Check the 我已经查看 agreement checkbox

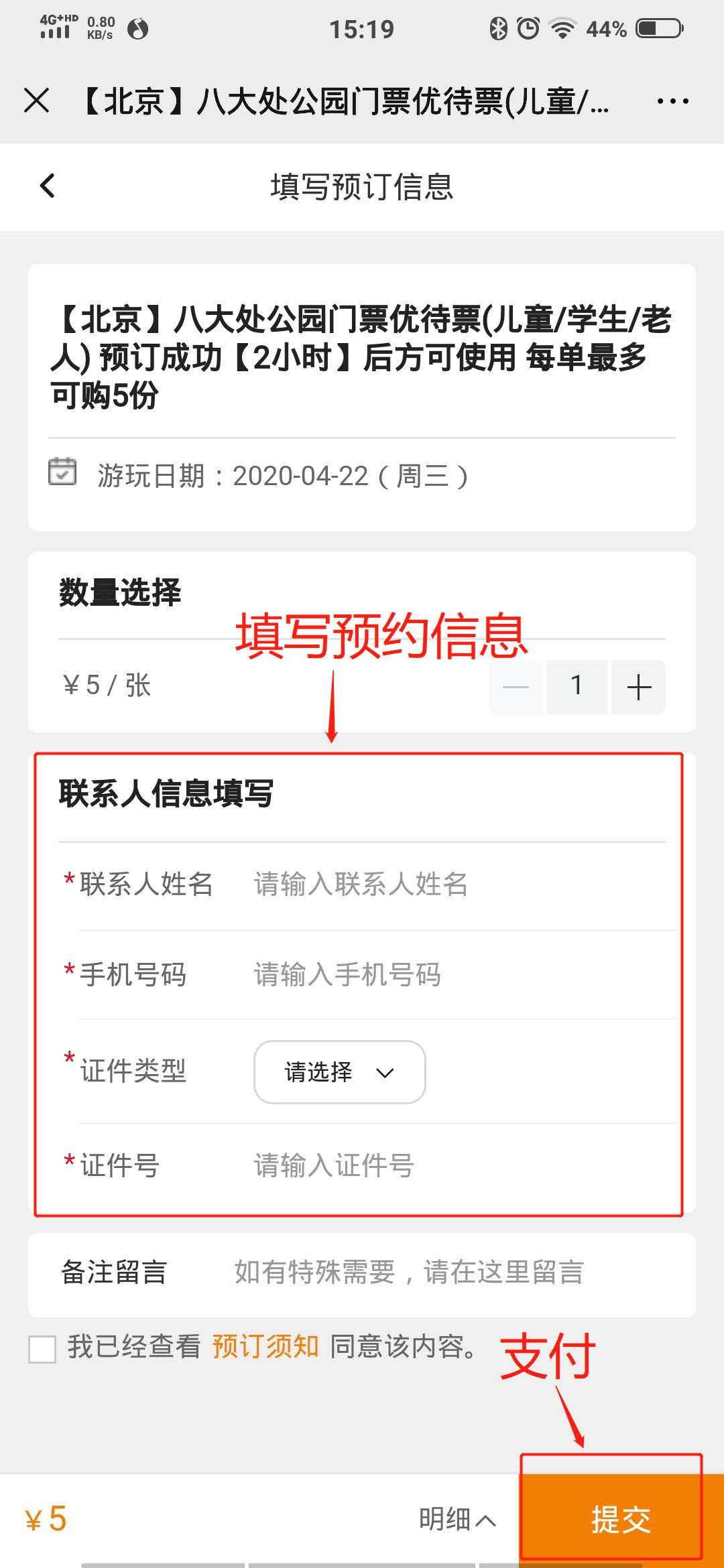click(x=42, y=1348)
